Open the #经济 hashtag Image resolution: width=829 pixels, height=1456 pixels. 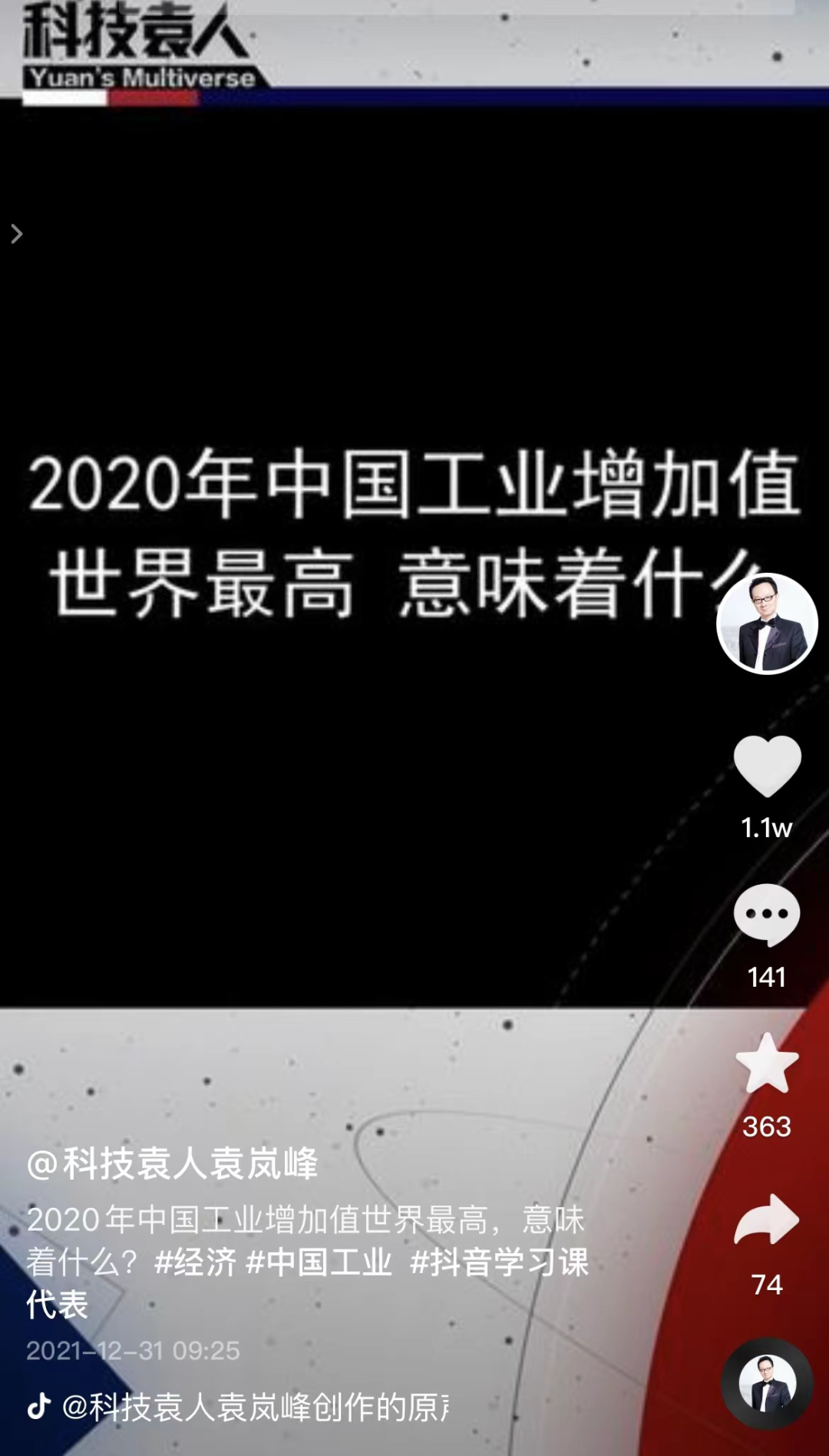point(195,1262)
